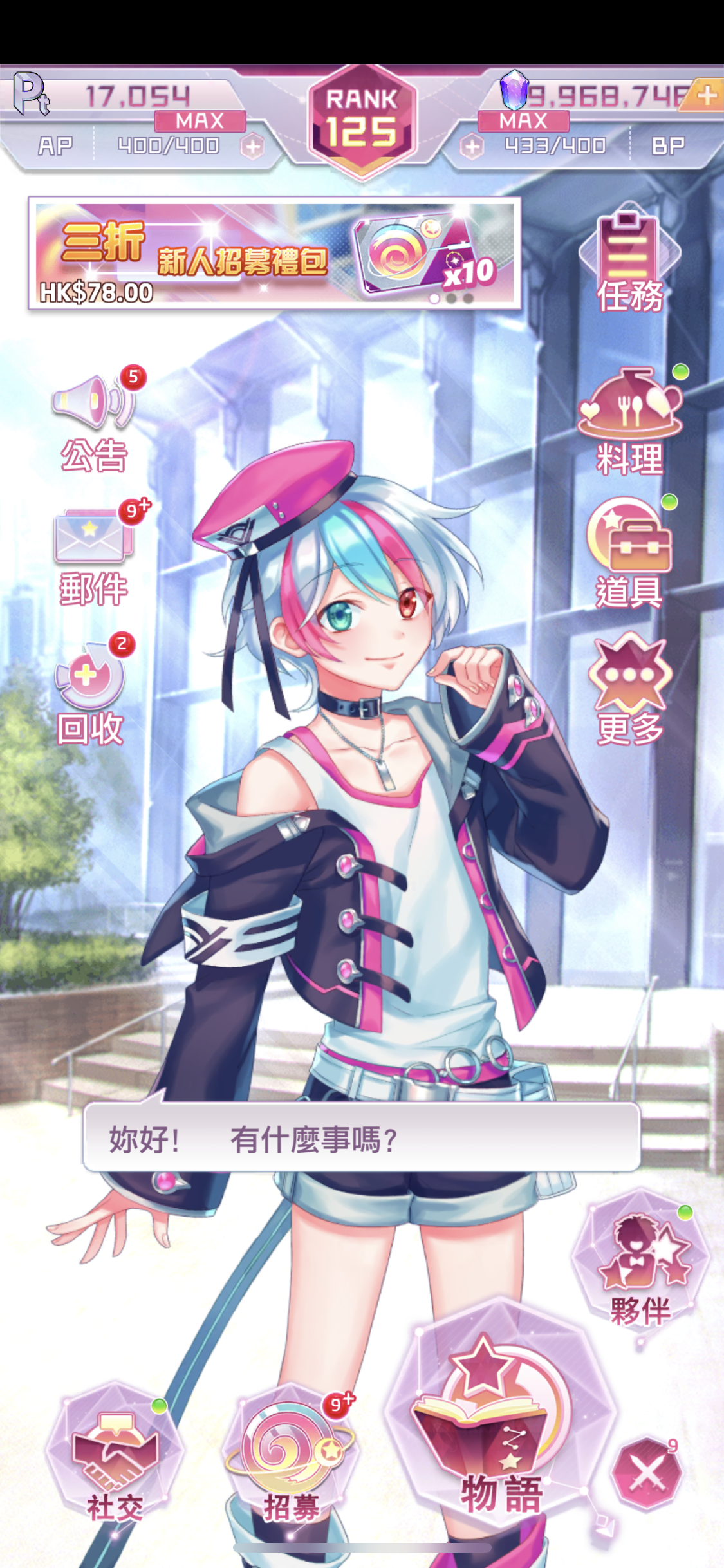The height and width of the screenshot is (1568, 724).
Task: Open the 公告 announcements
Action: [x=95, y=418]
